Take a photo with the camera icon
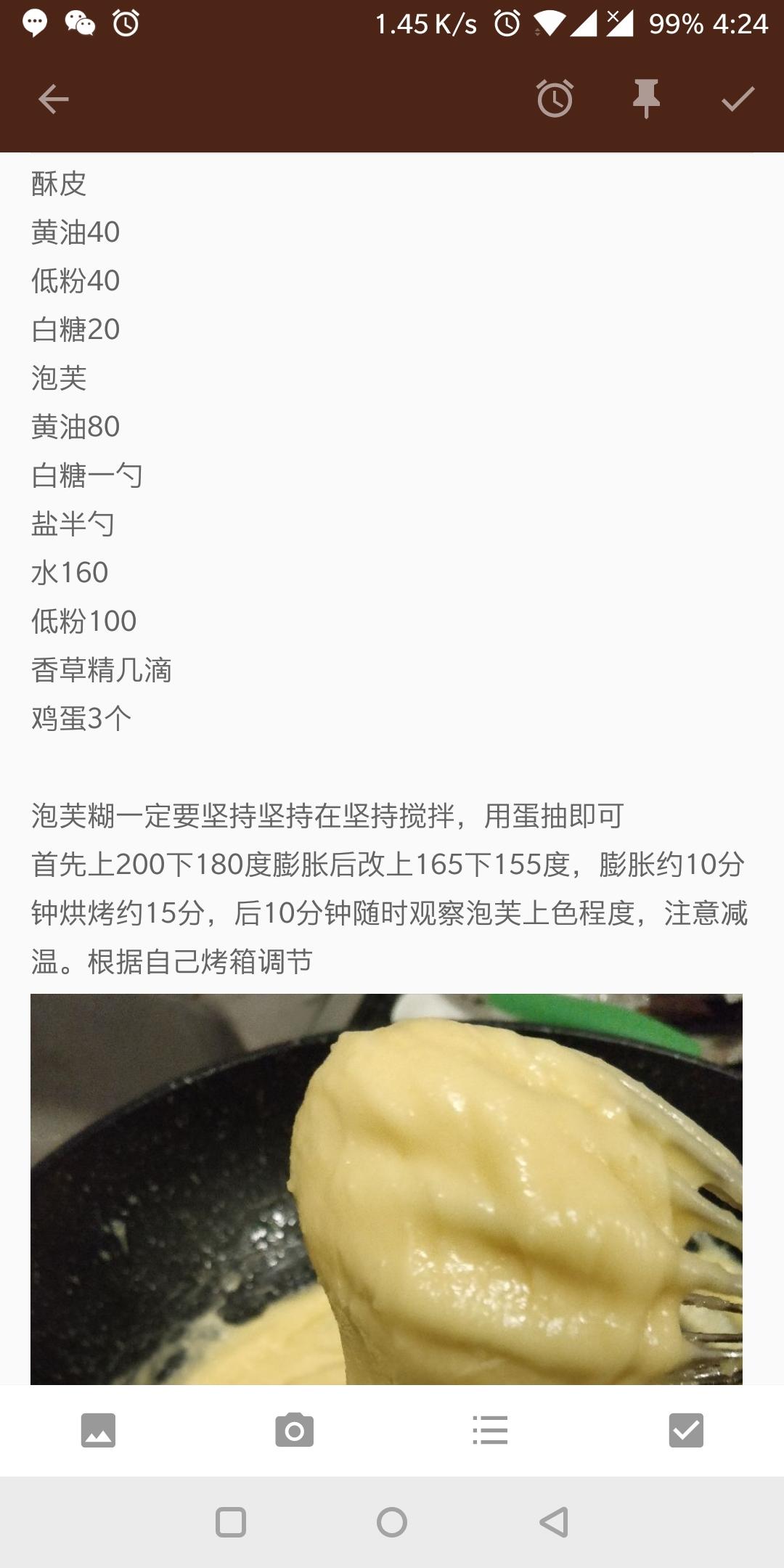 (294, 1429)
